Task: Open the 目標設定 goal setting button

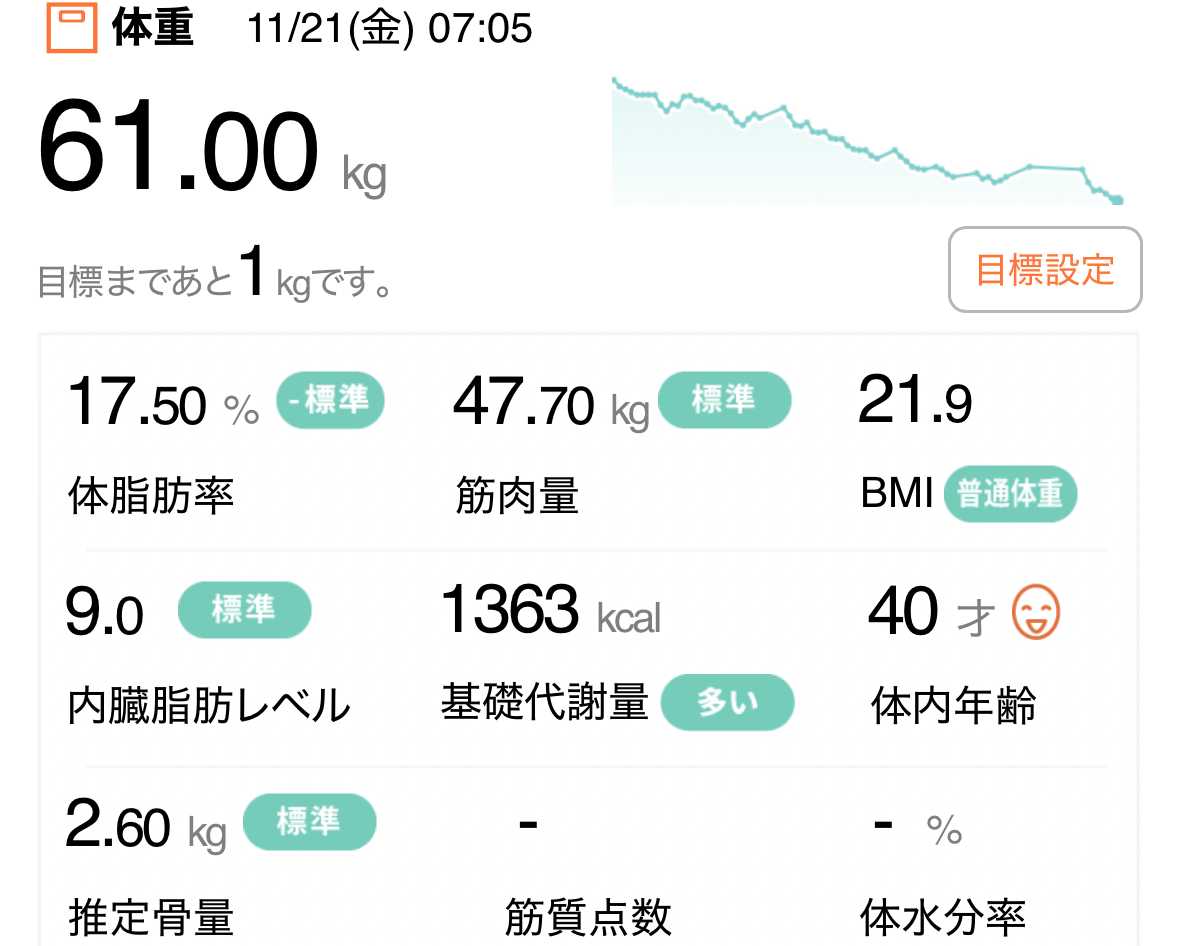Action: tap(1044, 270)
